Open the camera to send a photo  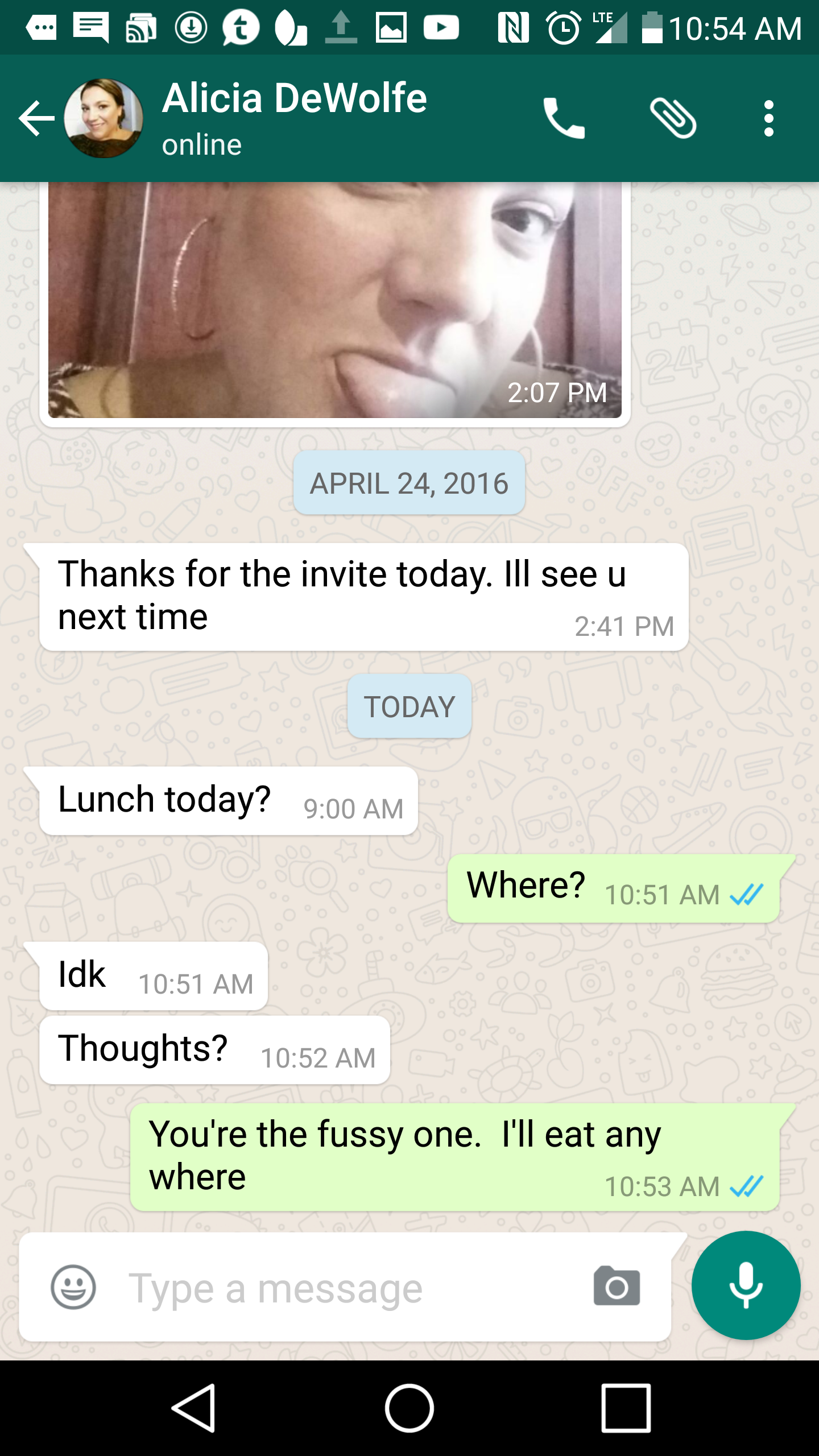[617, 1287]
